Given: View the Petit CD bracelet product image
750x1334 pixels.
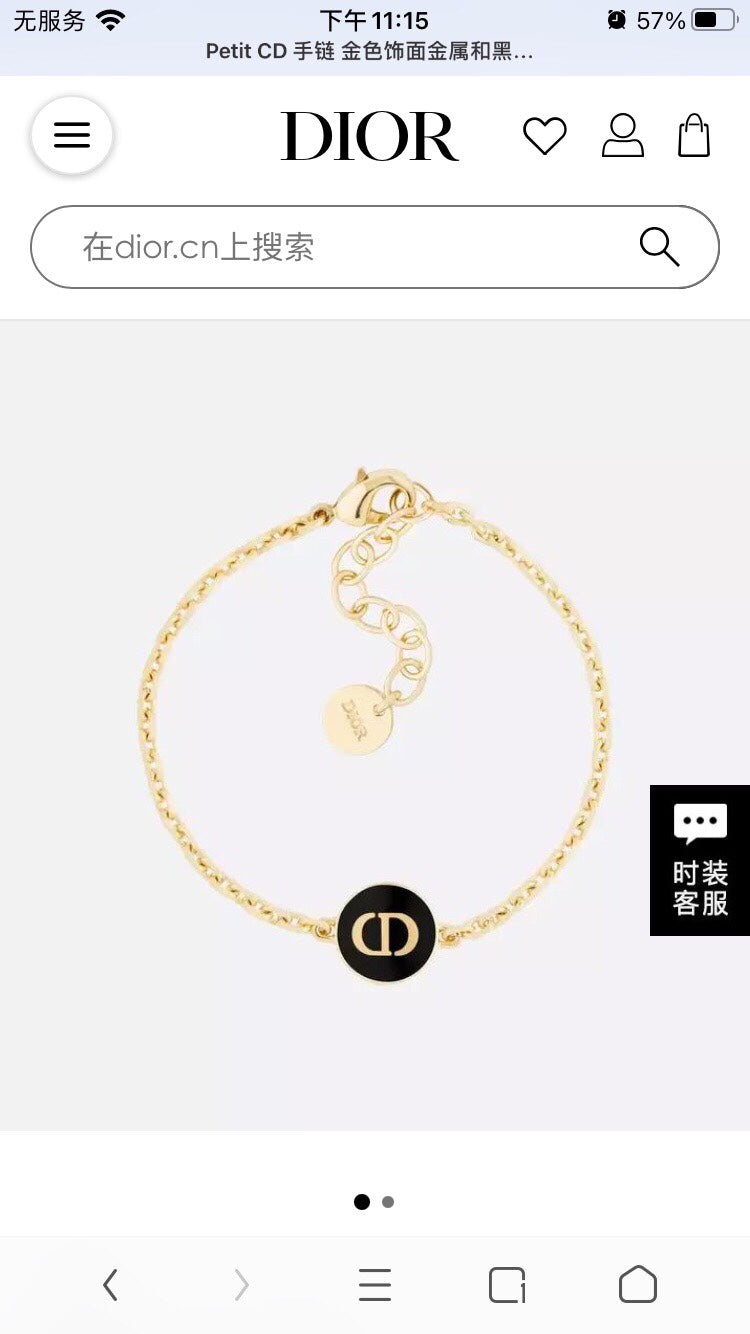Looking at the screenshot, I should pos(375,725).
